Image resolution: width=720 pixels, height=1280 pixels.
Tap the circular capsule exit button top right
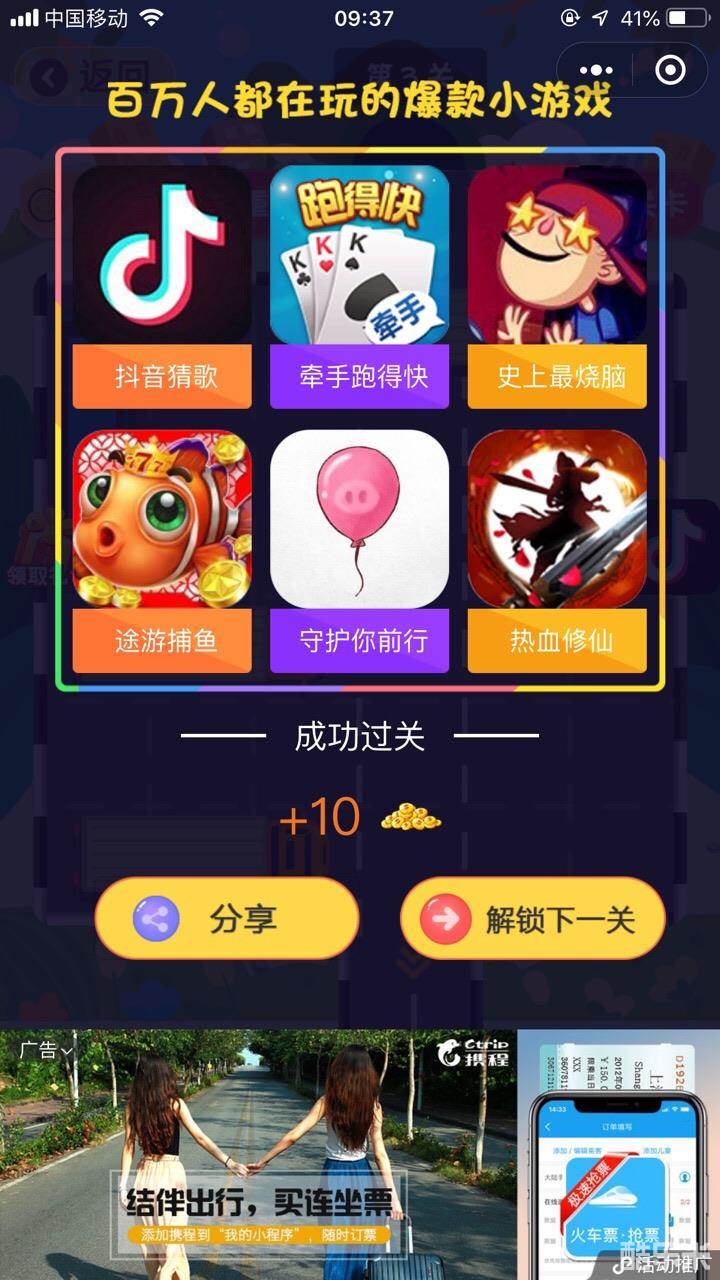pos(668,68)
